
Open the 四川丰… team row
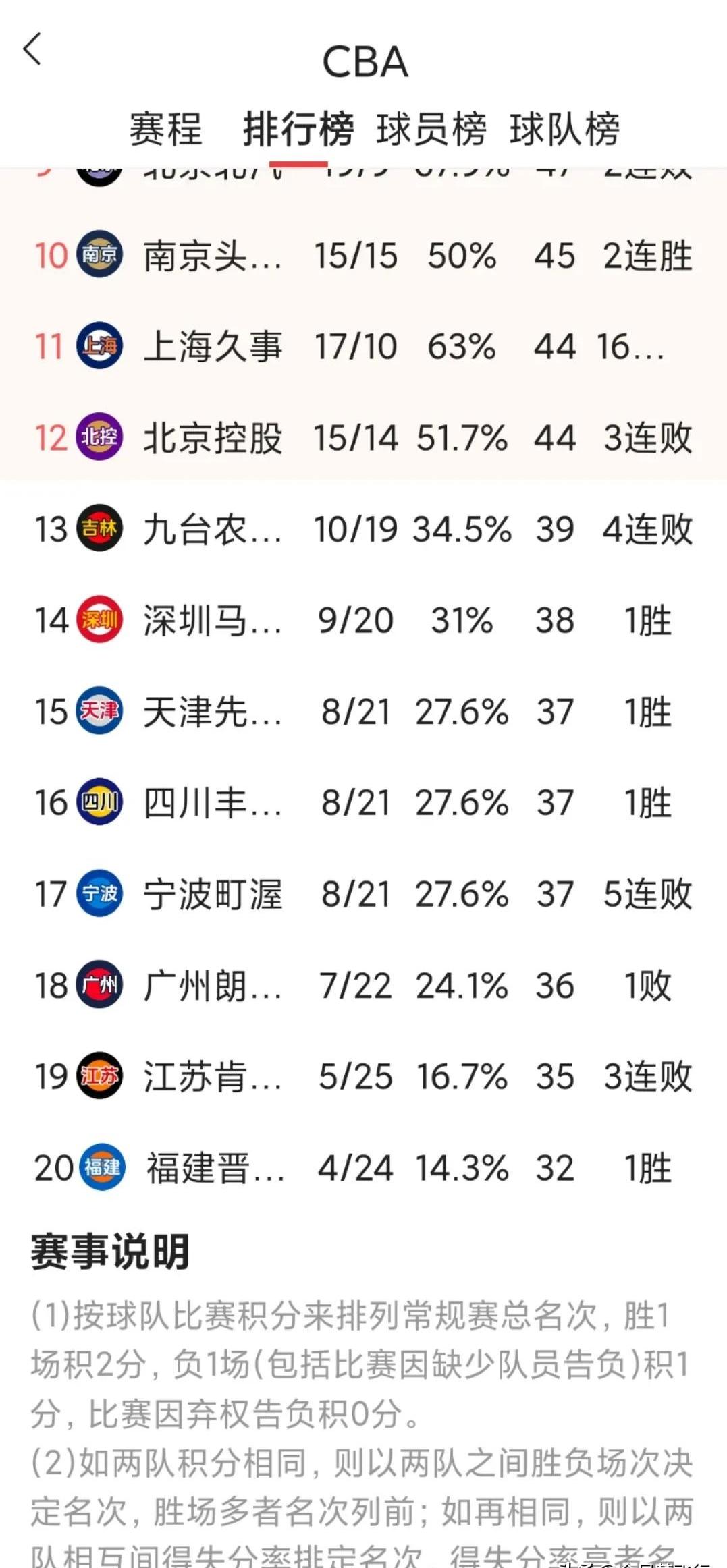(x=363, y=802)
